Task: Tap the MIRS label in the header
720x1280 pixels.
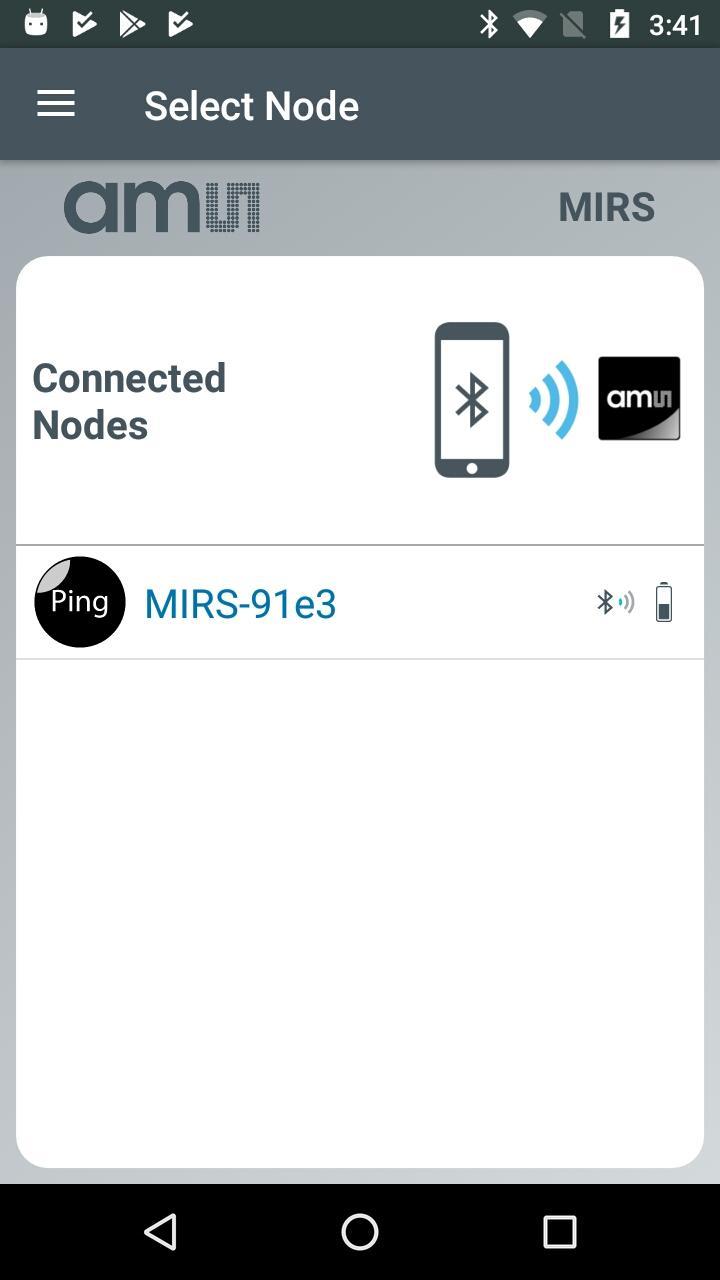Action: coord(606,206)
